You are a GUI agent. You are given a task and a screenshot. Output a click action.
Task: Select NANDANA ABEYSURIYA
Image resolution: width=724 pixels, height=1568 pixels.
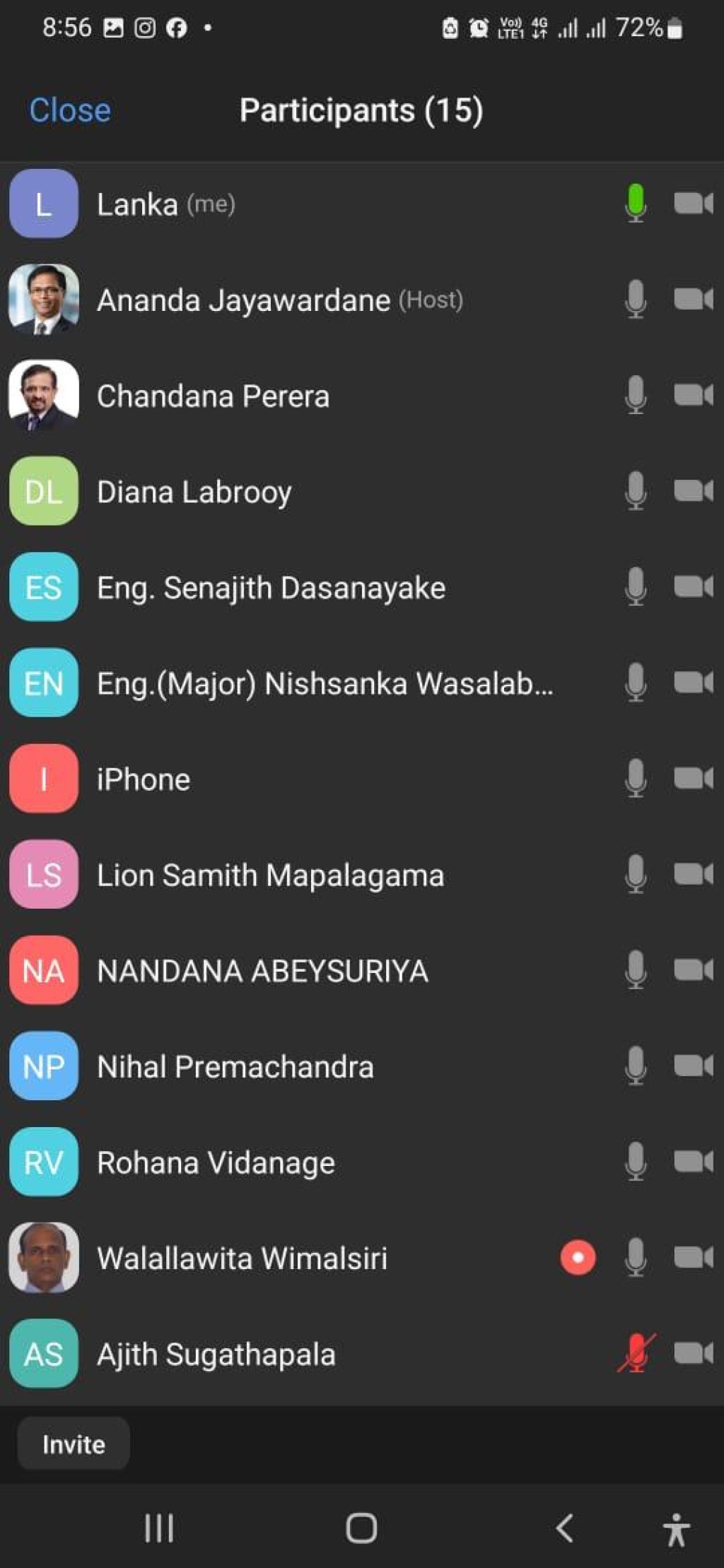[x=362, y=971]
